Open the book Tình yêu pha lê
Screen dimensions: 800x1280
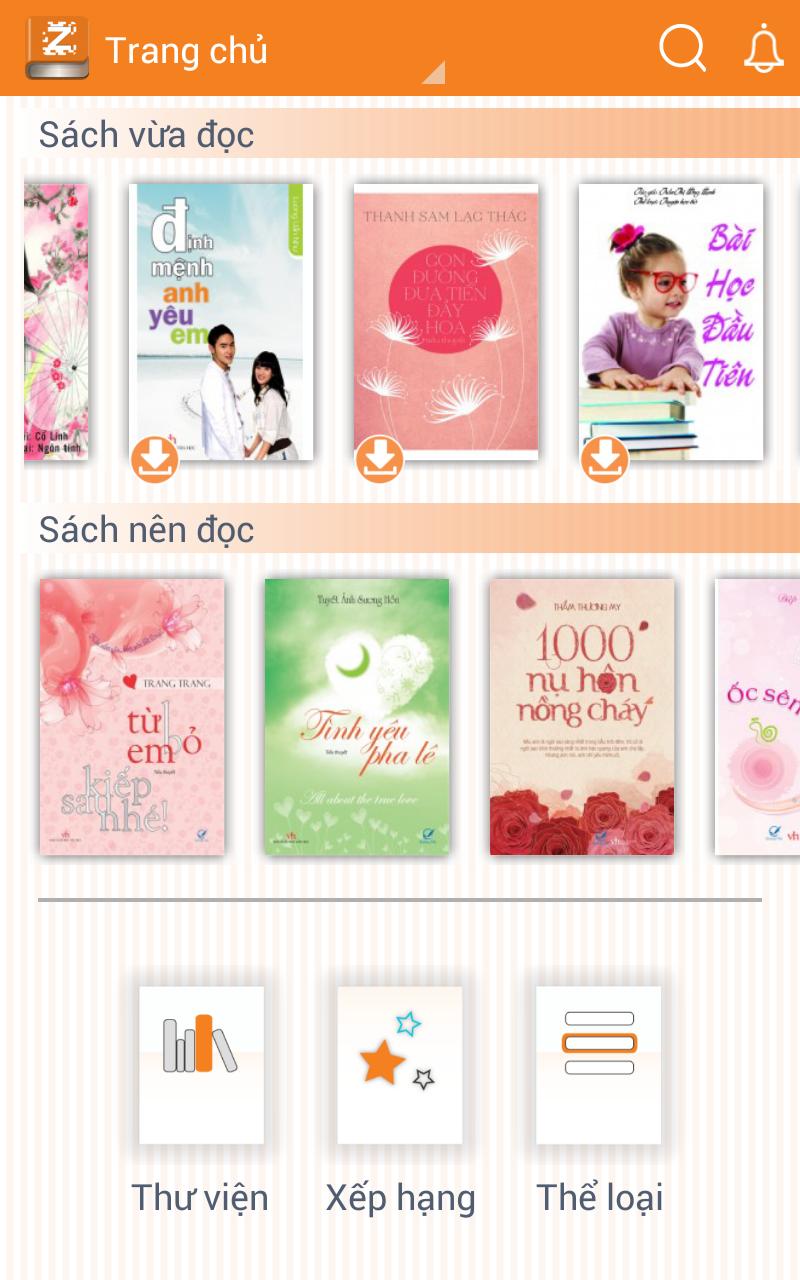[357, 716]
